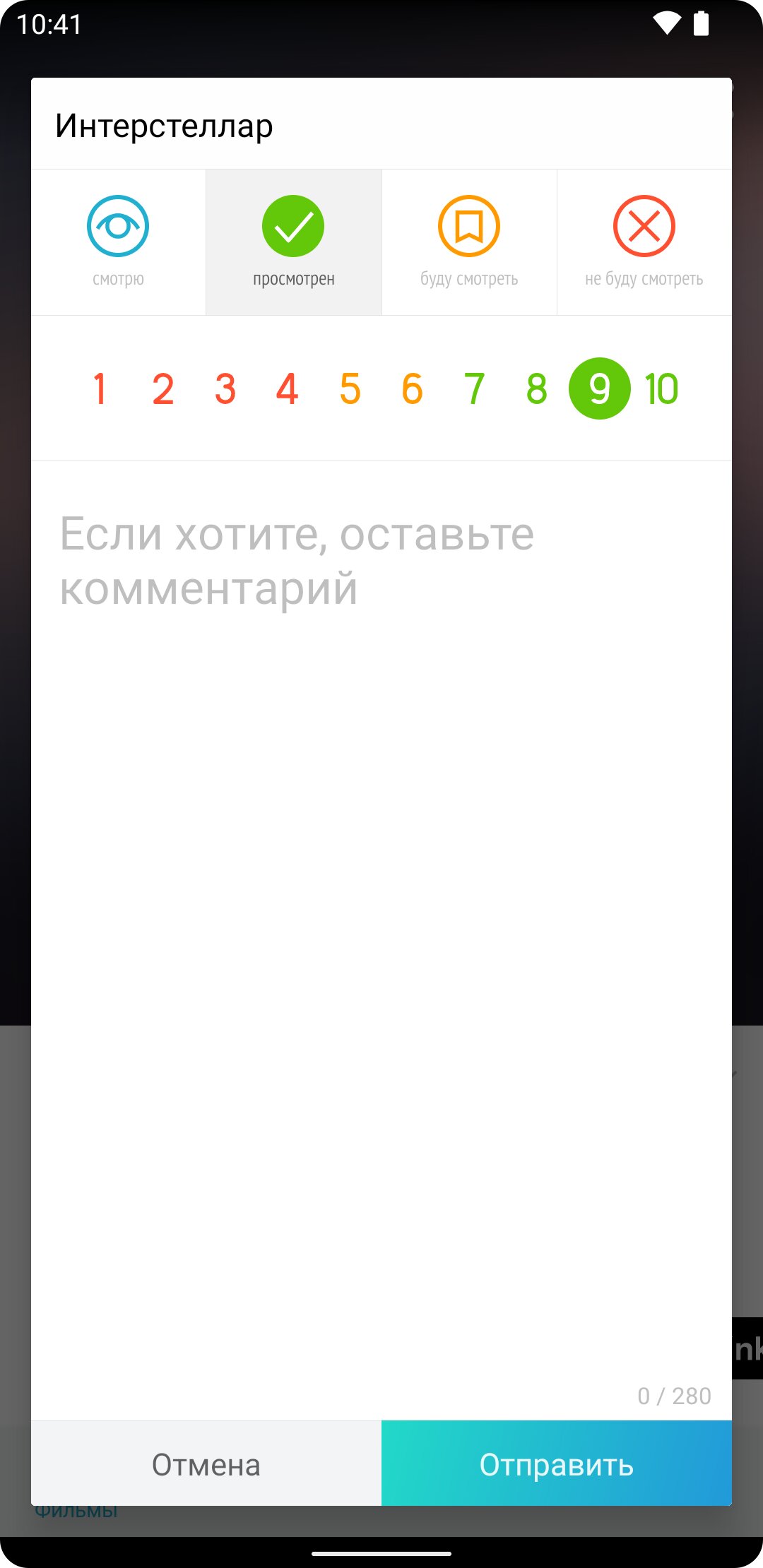Screen dimensions: 763x1568
Task: Set status to 'не буду смотреть'
Action: [644, 242]
